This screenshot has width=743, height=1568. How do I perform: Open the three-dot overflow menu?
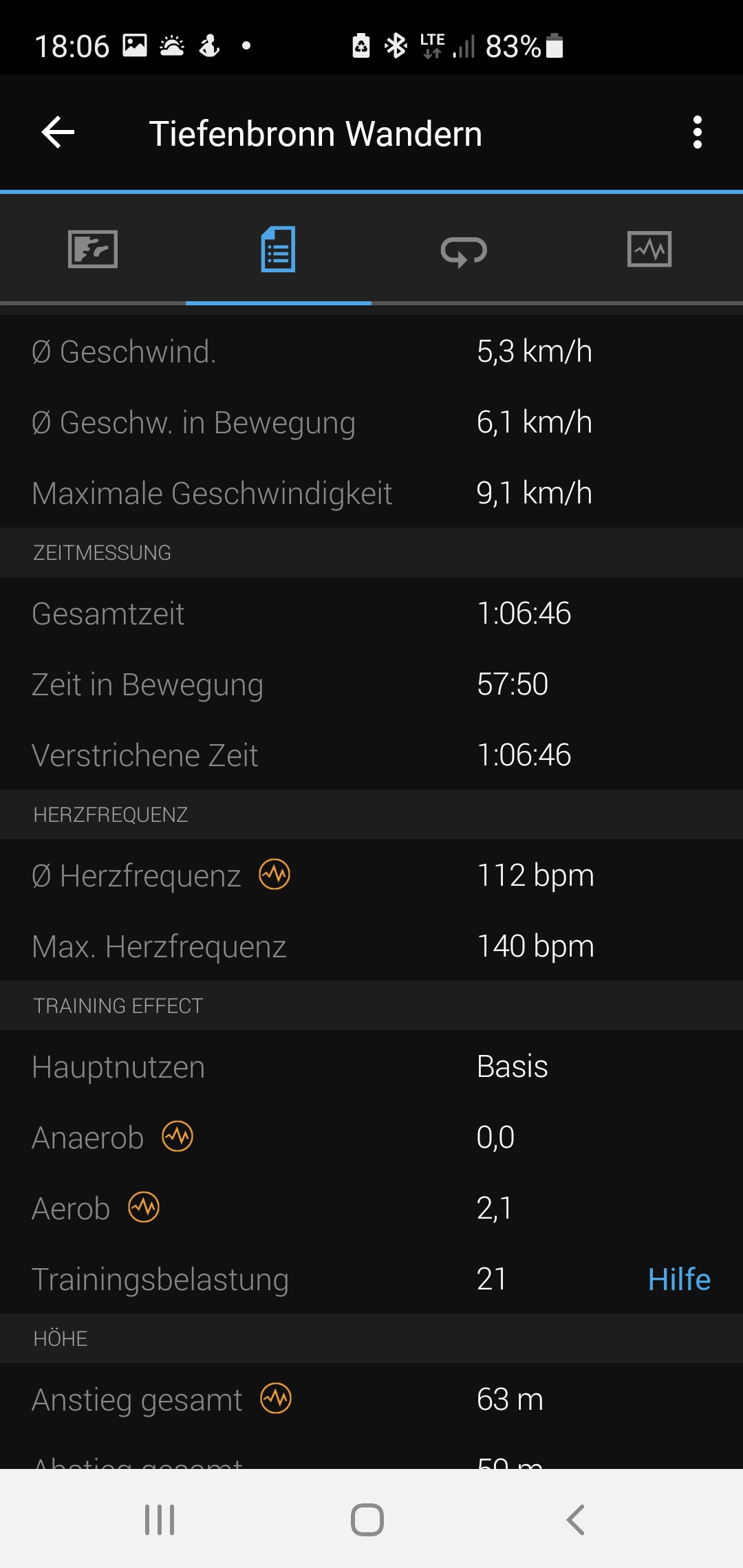click(x=698, y=132)
